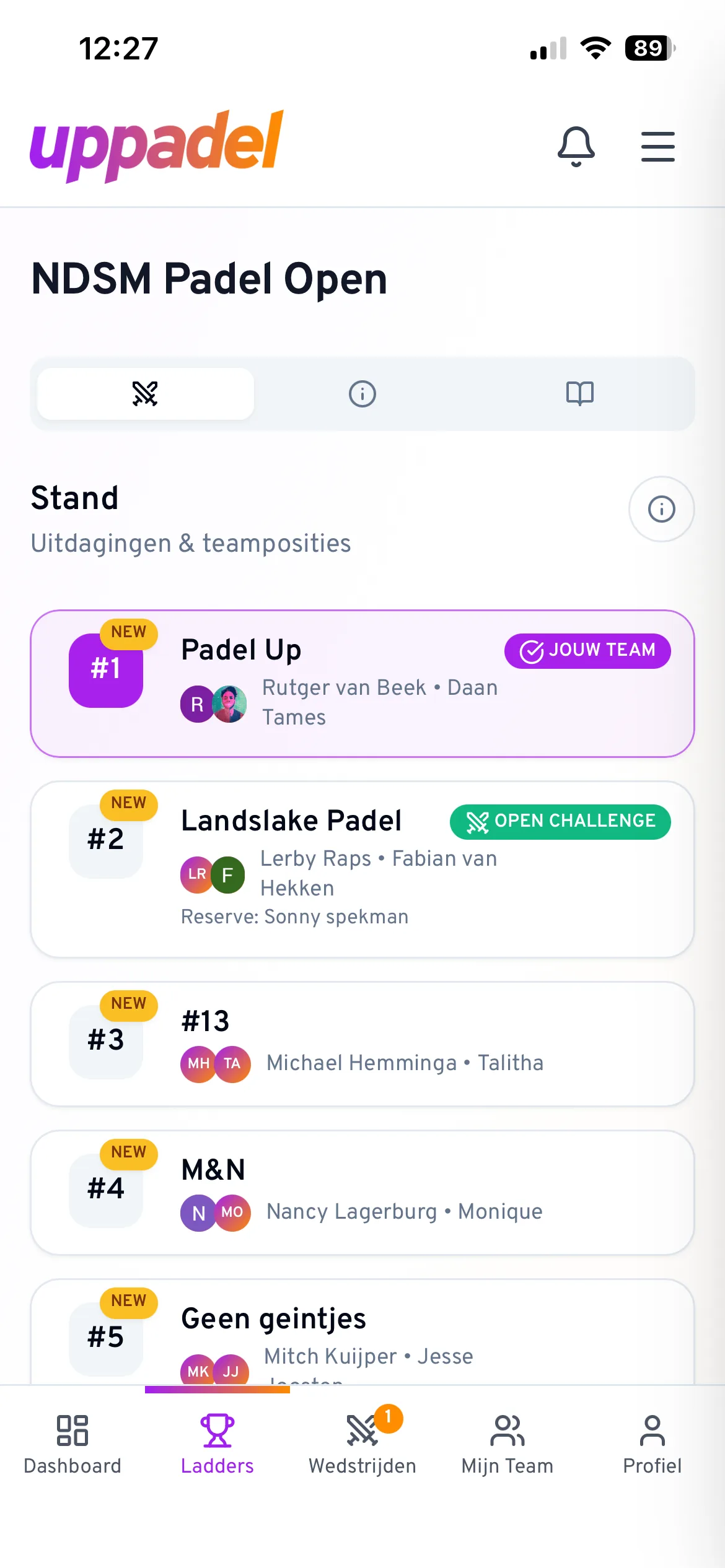The image size is (725, 1568).
Task: Open the #13 team card
Action: 362,1043
